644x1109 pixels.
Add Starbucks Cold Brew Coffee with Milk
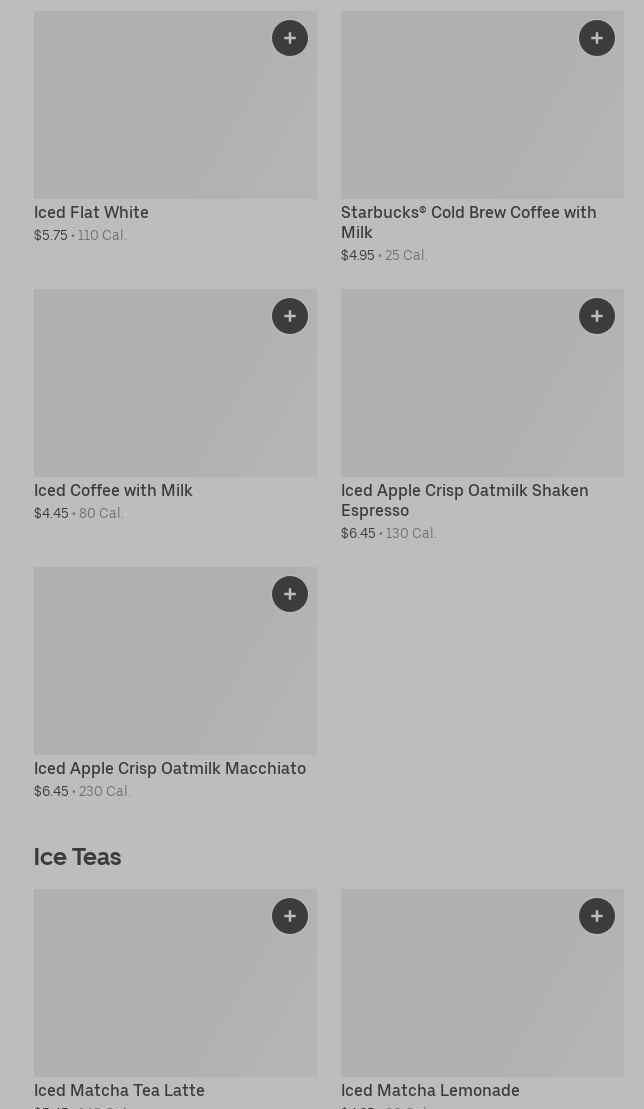tap(597, 38)
